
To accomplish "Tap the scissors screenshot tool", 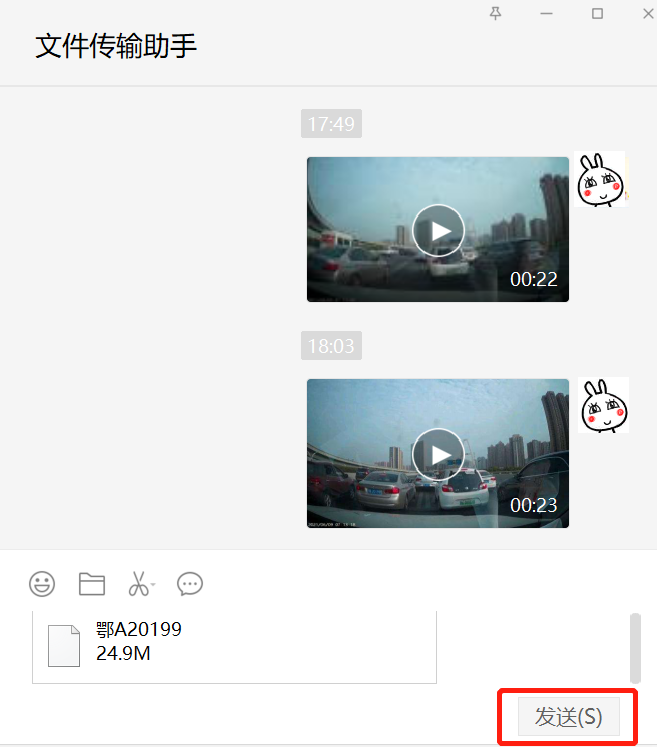I will click(x=139, y=583).
